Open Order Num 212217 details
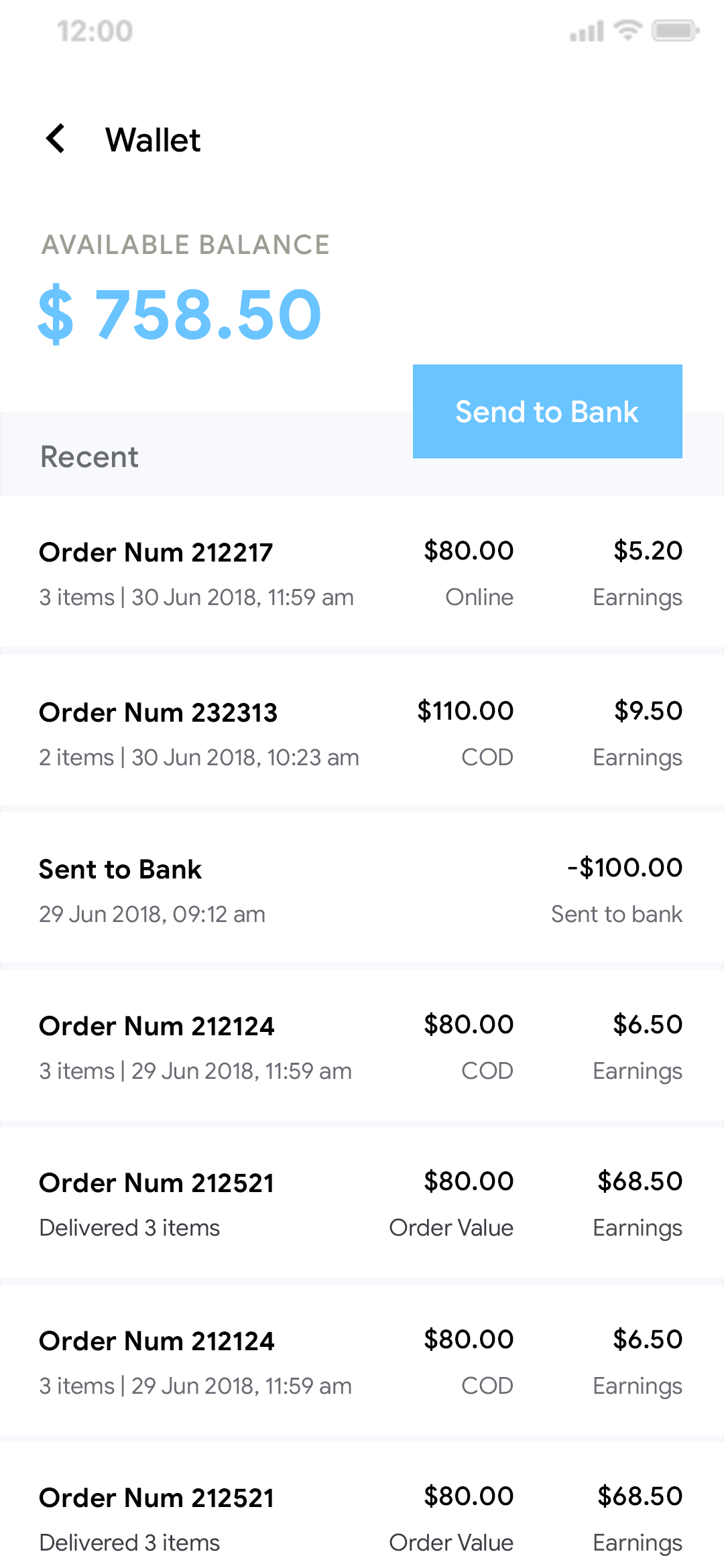724x1568 pixels. click(x=156, y=551)
